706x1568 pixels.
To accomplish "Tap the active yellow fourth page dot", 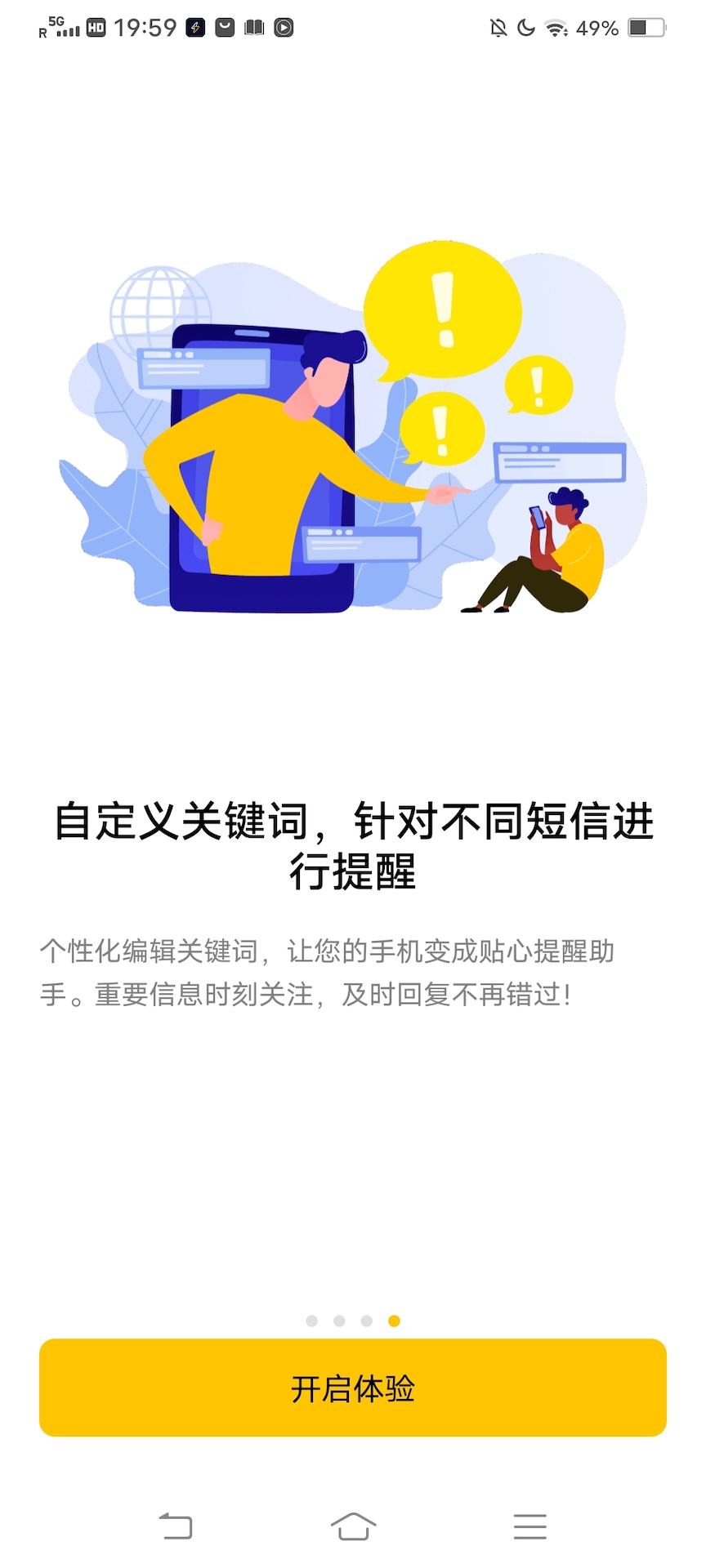I will [394, 1320].
